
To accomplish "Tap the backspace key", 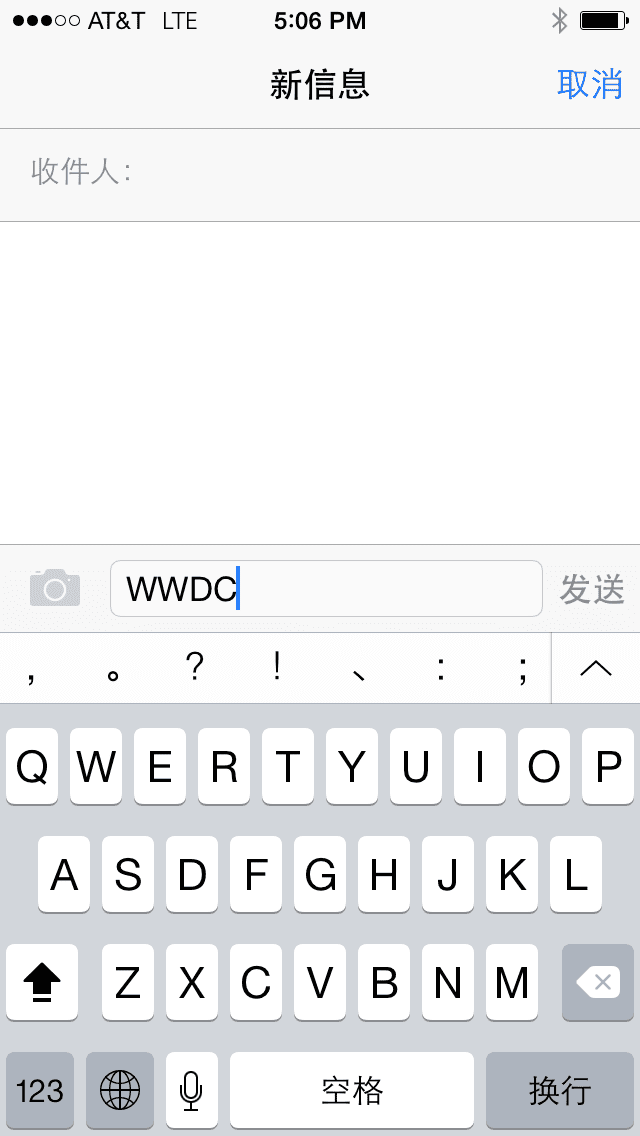I will click(598, 983).
